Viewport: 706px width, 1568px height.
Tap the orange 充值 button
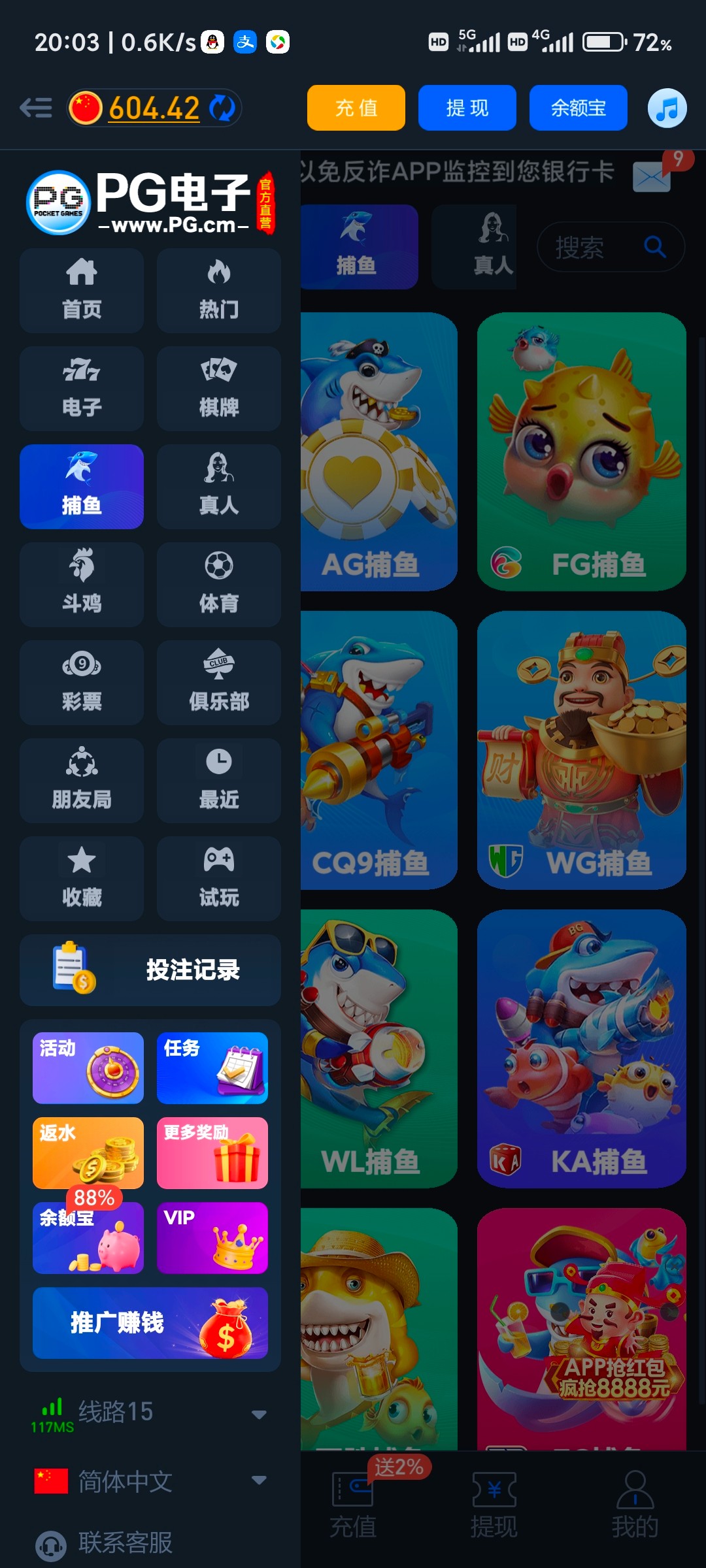(356, 108)
